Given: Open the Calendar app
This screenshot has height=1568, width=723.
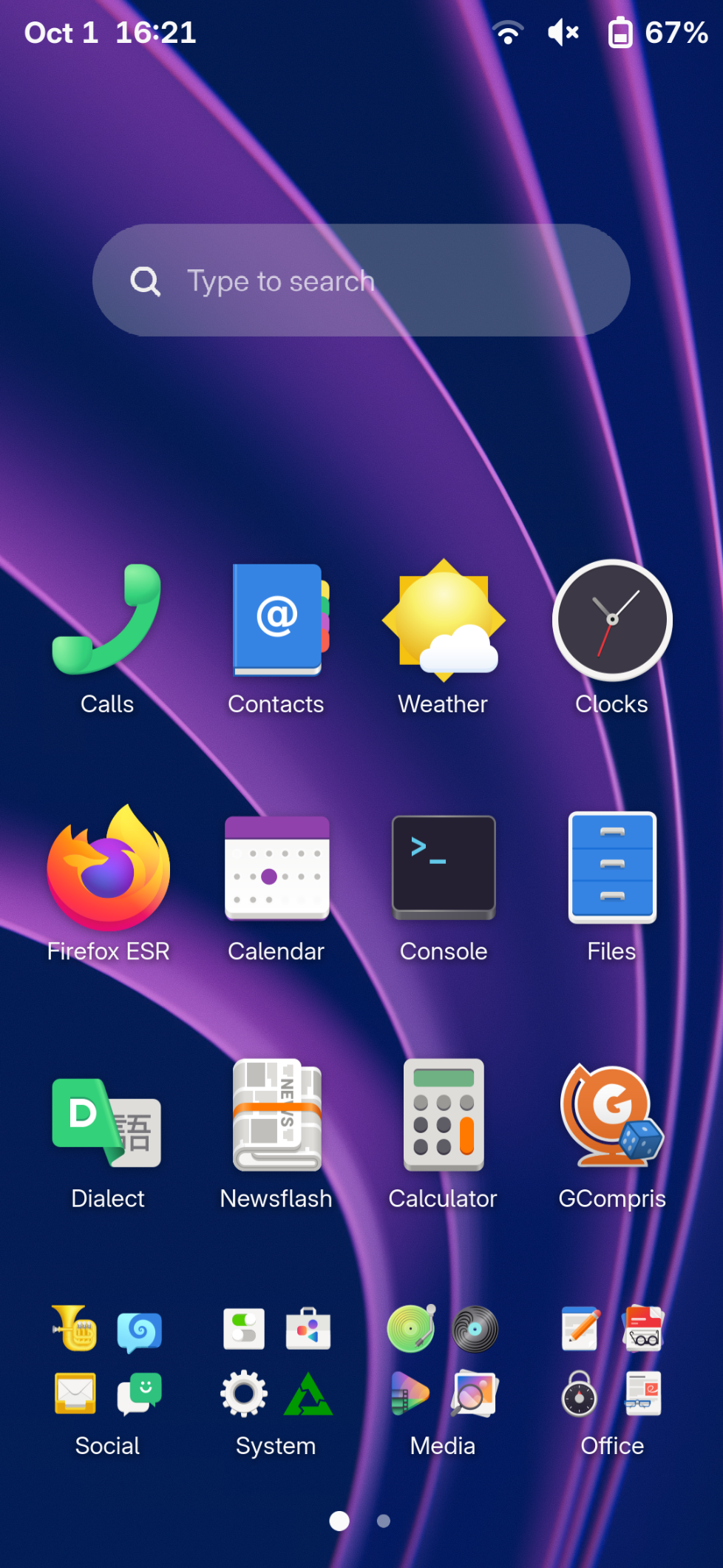Looking at the screenshot, I should pos(276,868).
